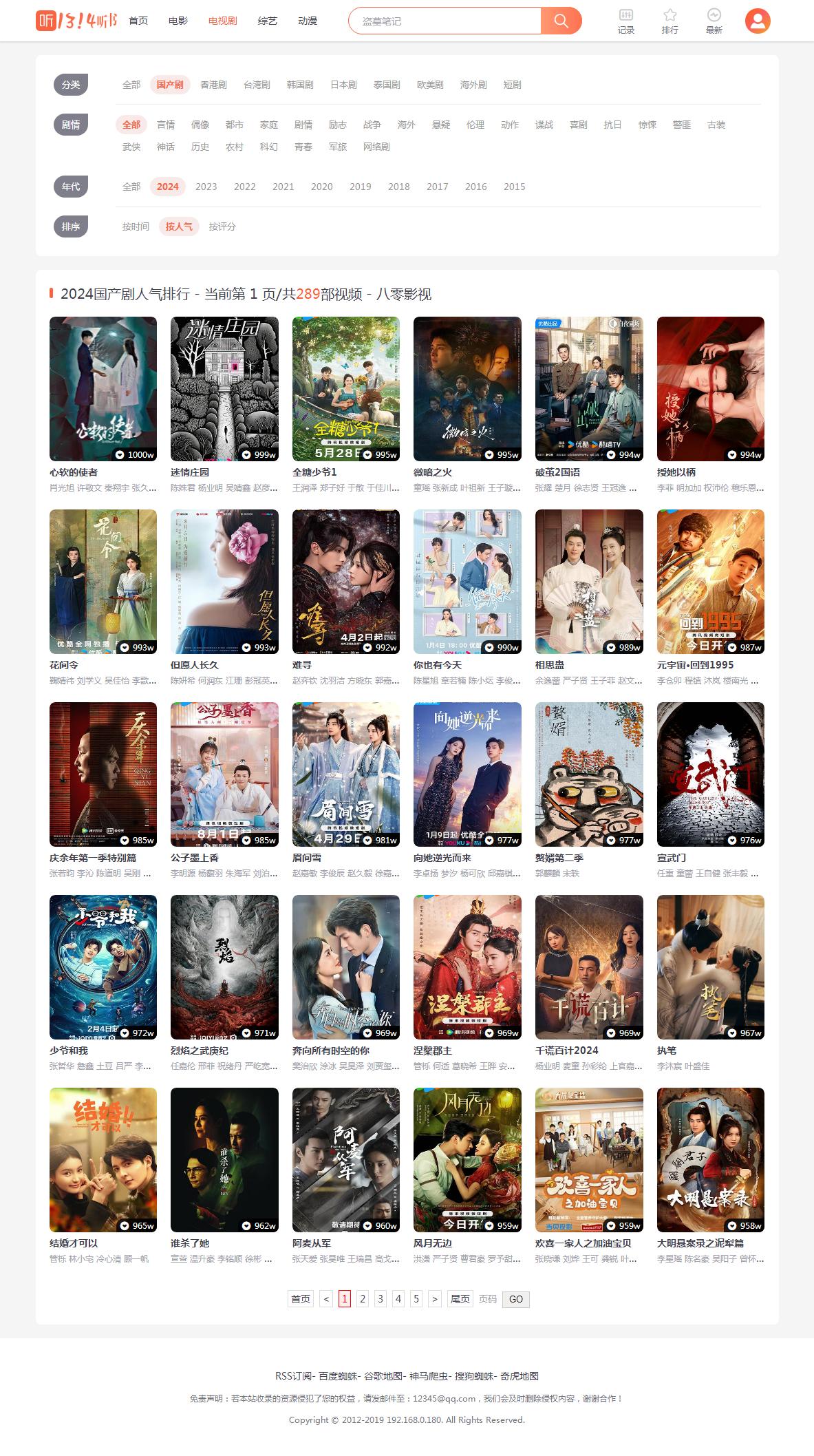This screenshot has width=814, height=1456.
Task: Switch to the 电影 tab
Action: click(178, 21)
